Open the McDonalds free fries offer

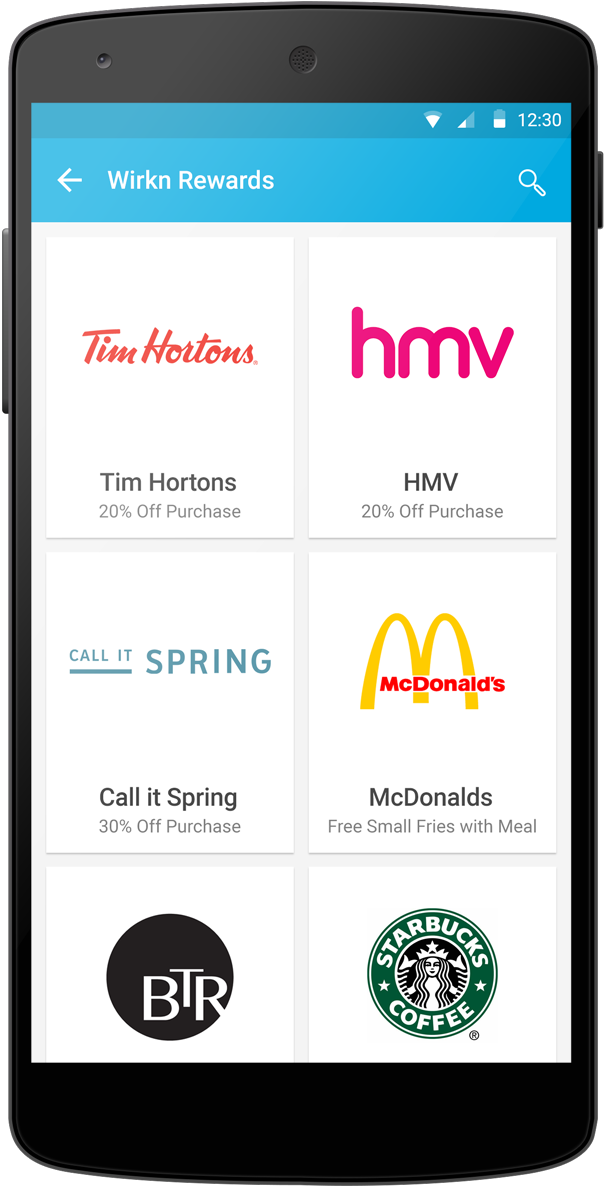pyautogui.click(x=432, y=702)
